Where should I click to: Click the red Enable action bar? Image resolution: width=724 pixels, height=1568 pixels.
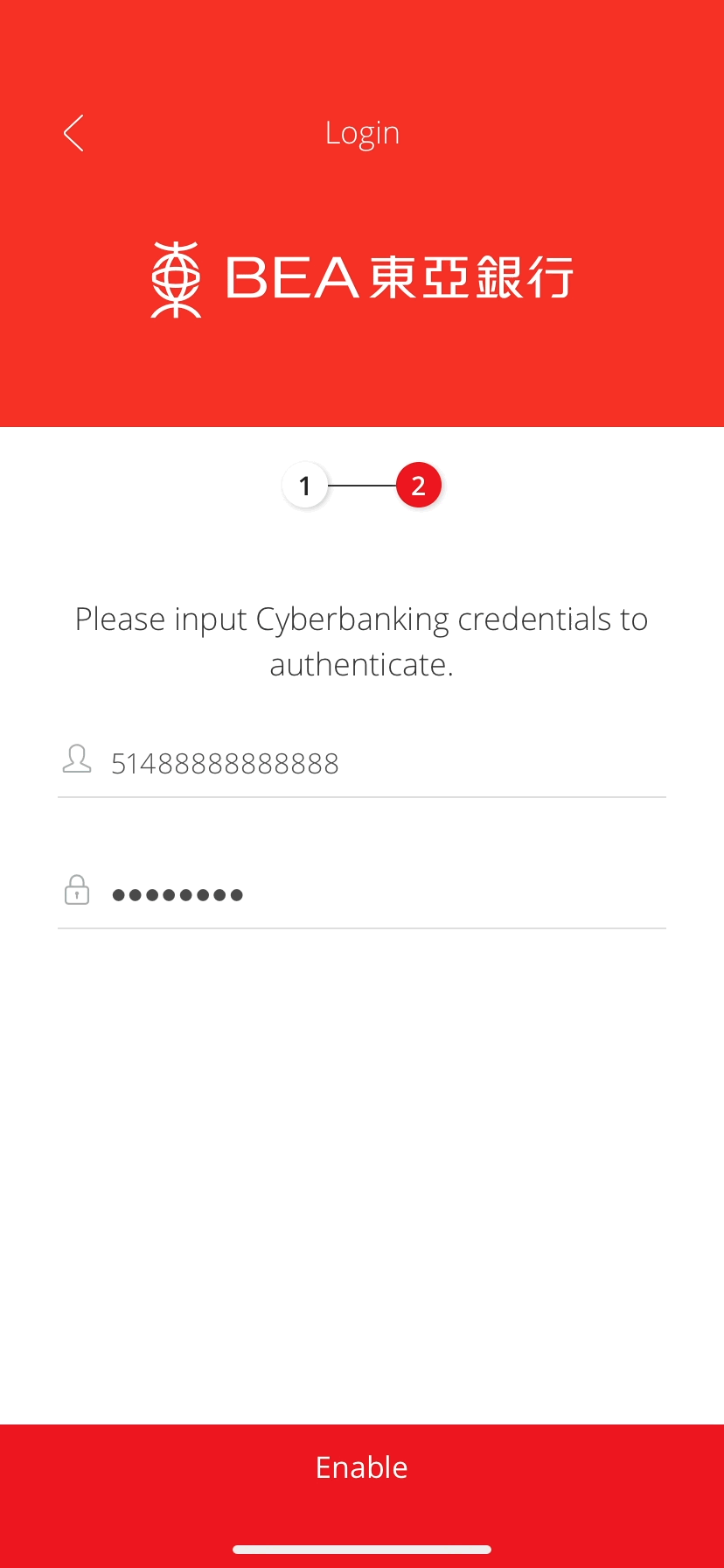pos(362,1466)
